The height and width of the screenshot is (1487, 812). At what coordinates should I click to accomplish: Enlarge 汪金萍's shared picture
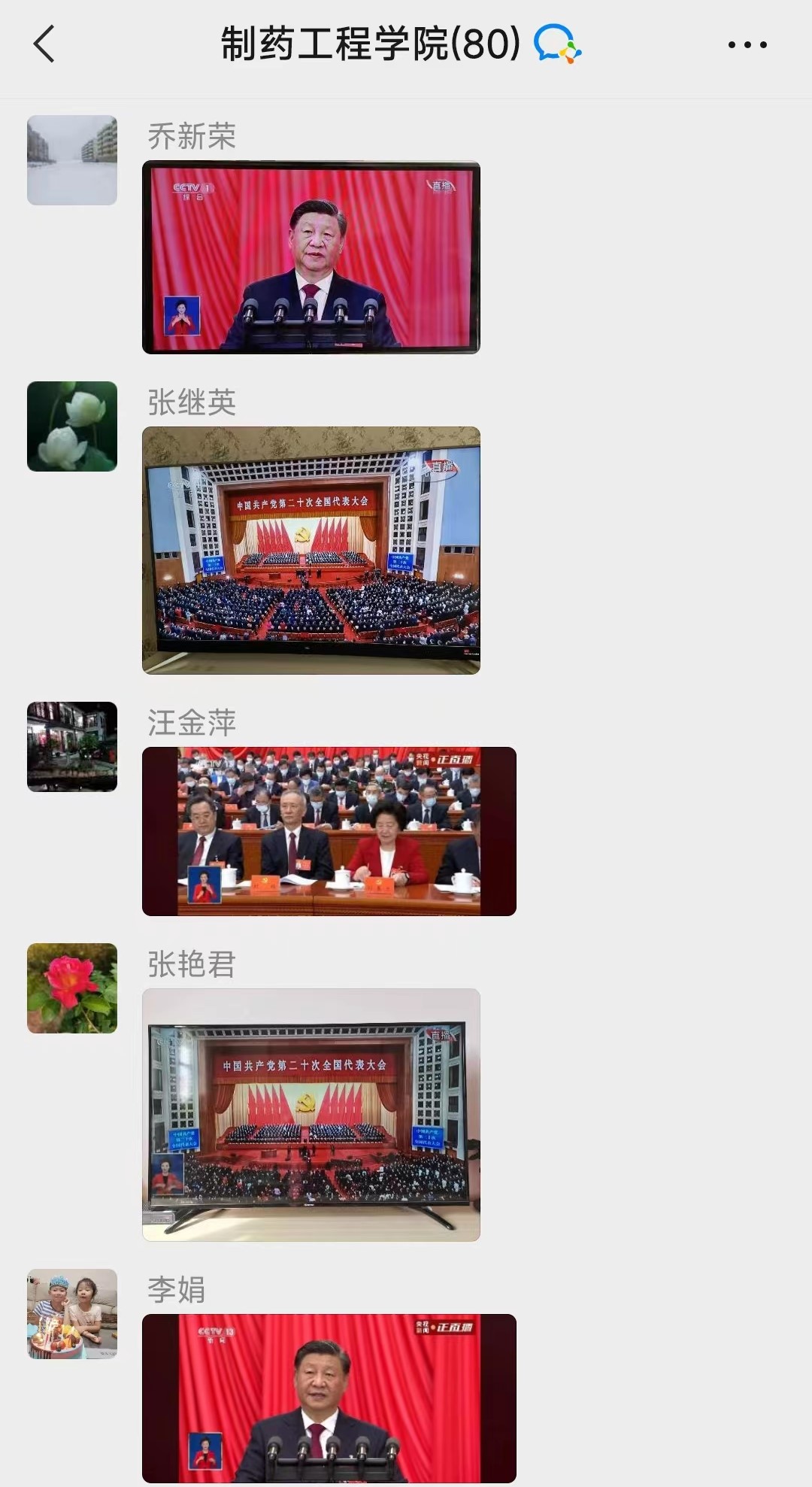[329, 831]
